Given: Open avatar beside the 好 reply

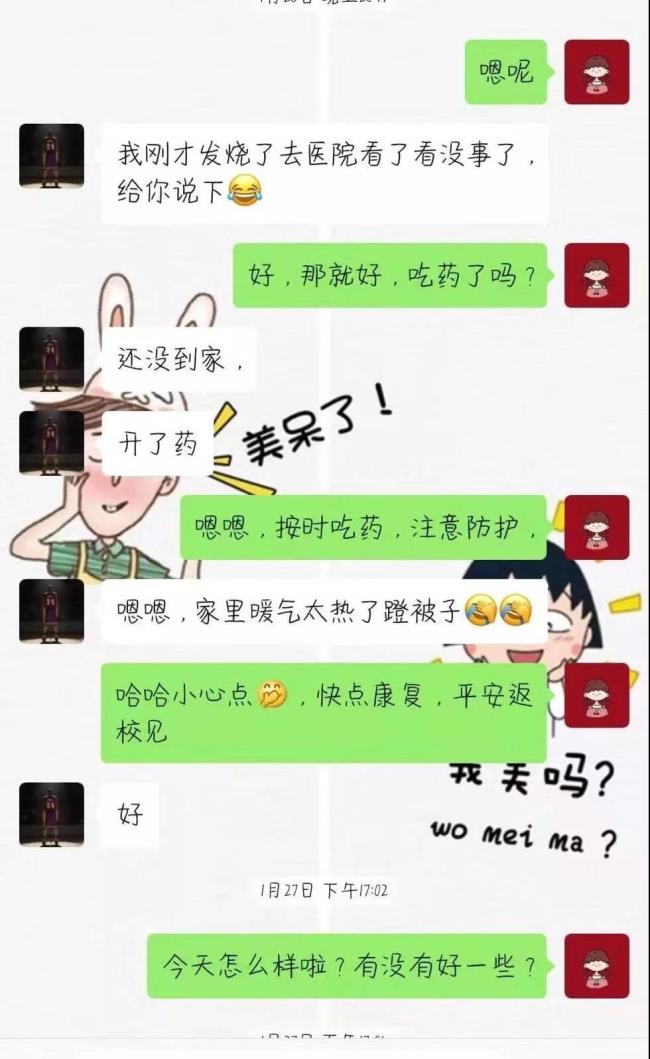Looking at the screenshot, I should pyautogui.click(x=51, y=814).
